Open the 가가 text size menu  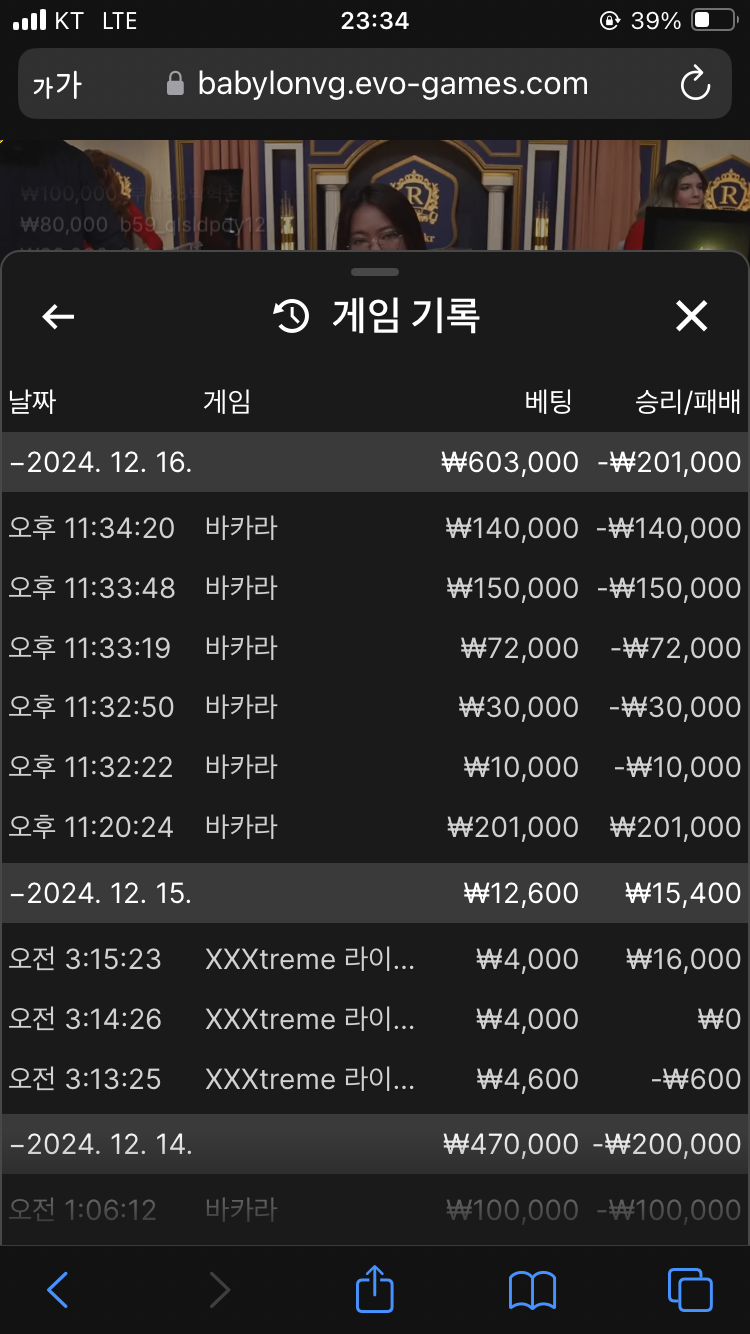tap(57, 85)
